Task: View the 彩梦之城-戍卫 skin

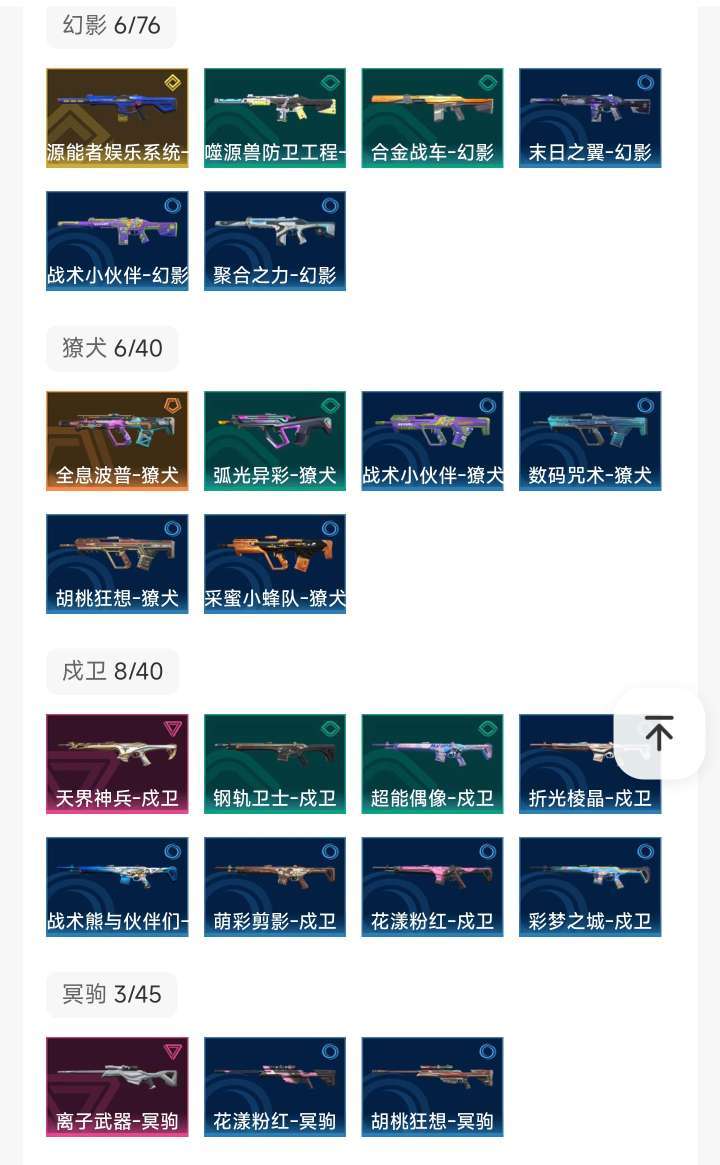Action: click(590, 887)
